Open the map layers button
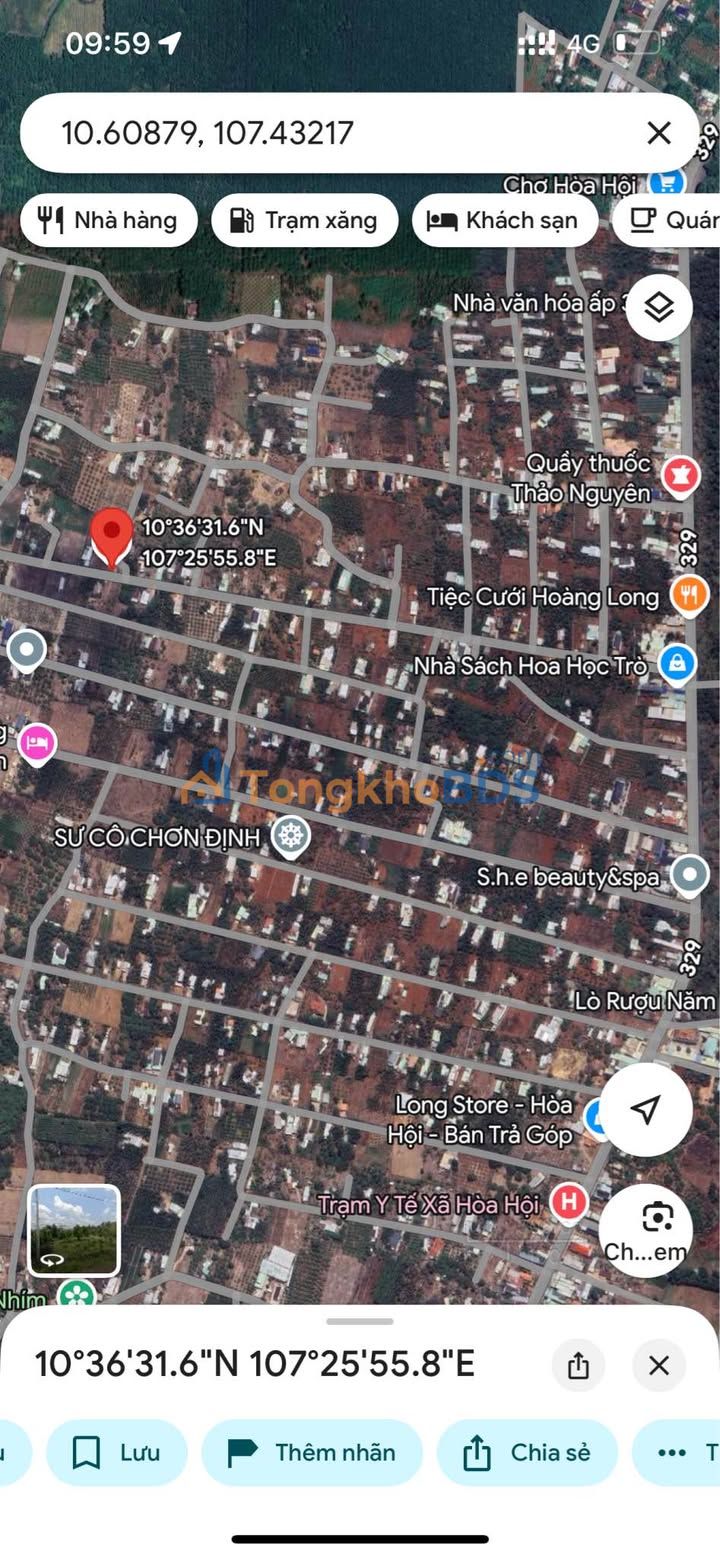The width and height of the screenshot is (720, 1557). (659, 308)
